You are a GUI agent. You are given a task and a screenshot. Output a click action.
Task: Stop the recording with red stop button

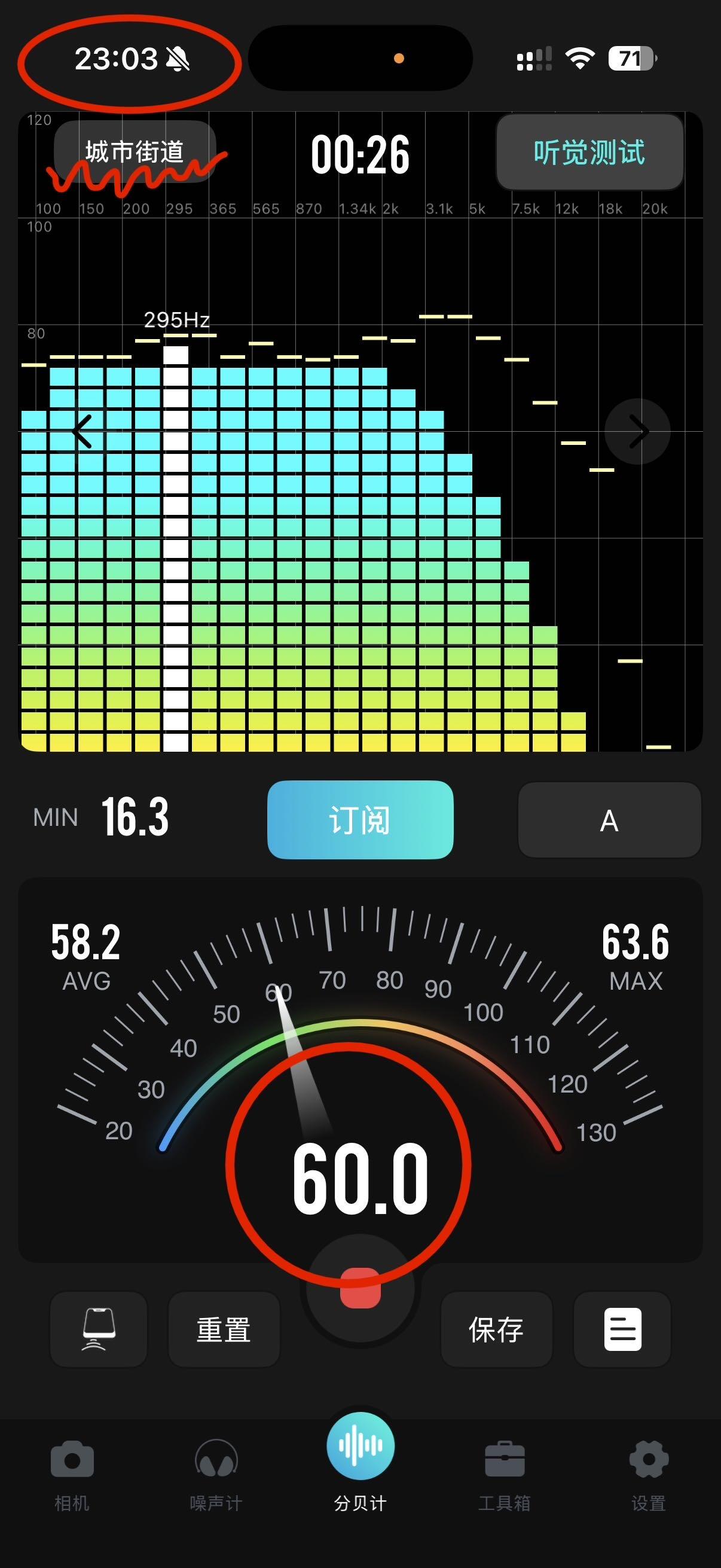[x=360, y=1287]
